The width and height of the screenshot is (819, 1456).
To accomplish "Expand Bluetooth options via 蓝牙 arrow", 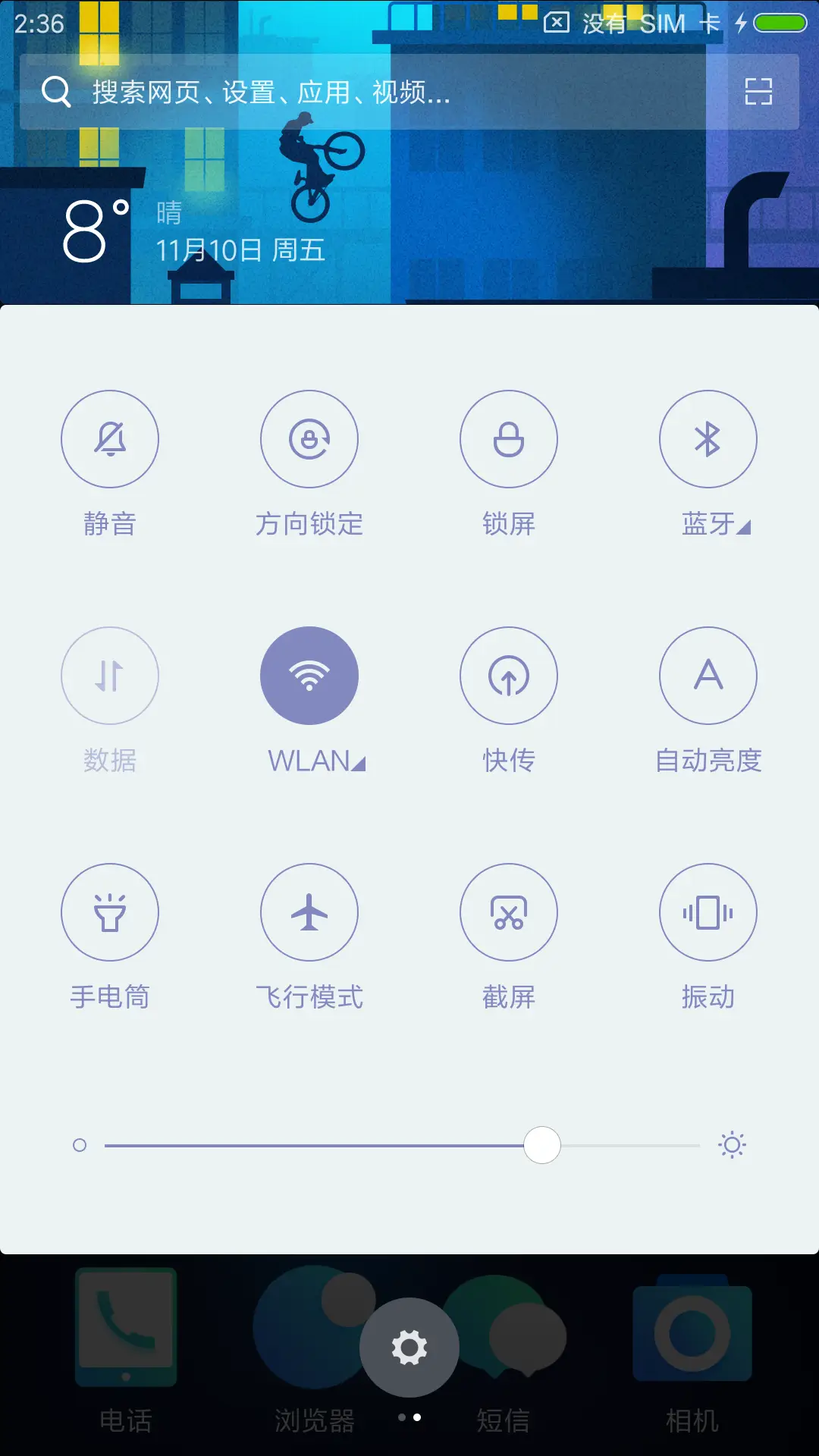I will (745, 525).
